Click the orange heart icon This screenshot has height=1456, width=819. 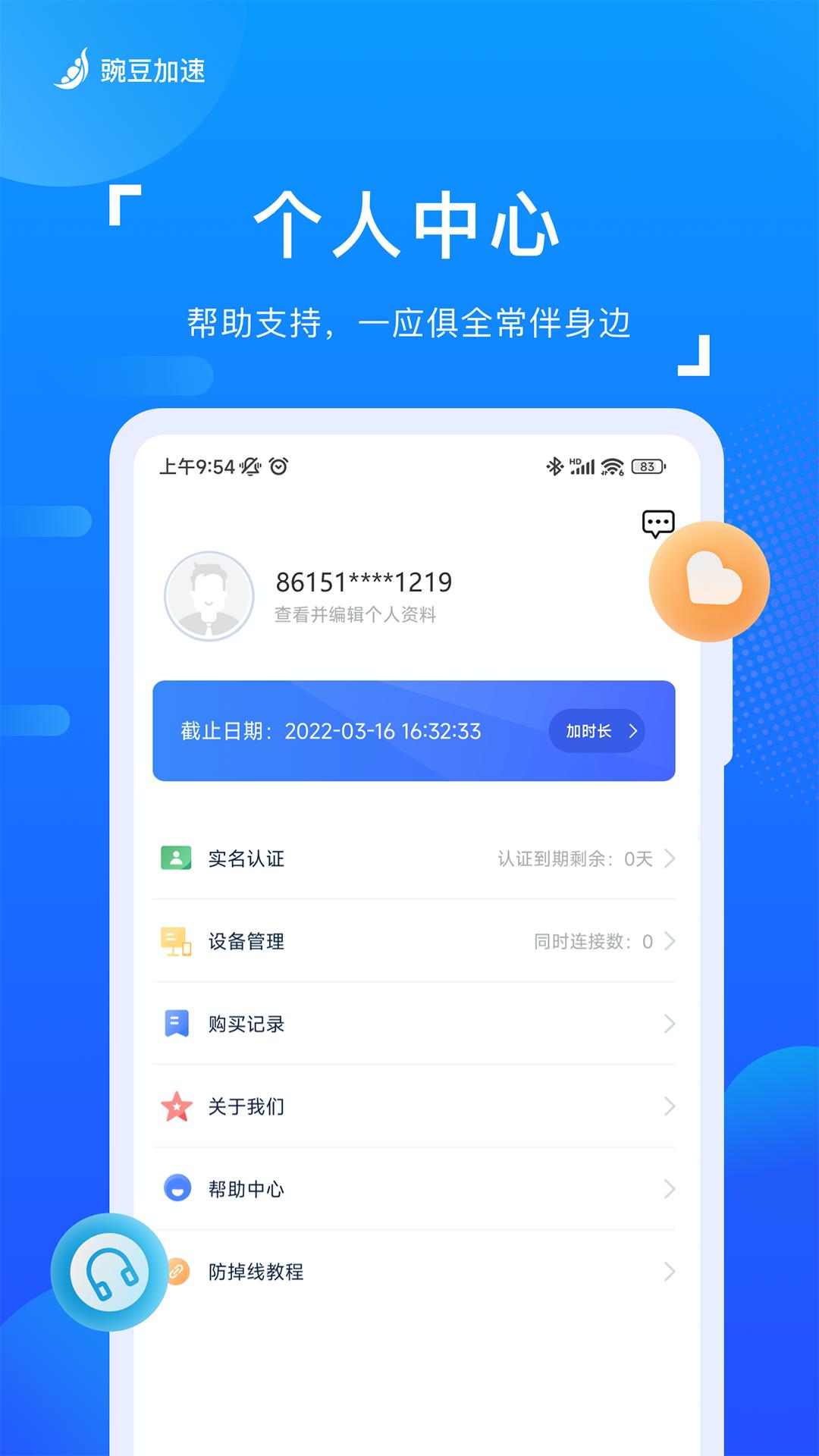pos(710,580)
